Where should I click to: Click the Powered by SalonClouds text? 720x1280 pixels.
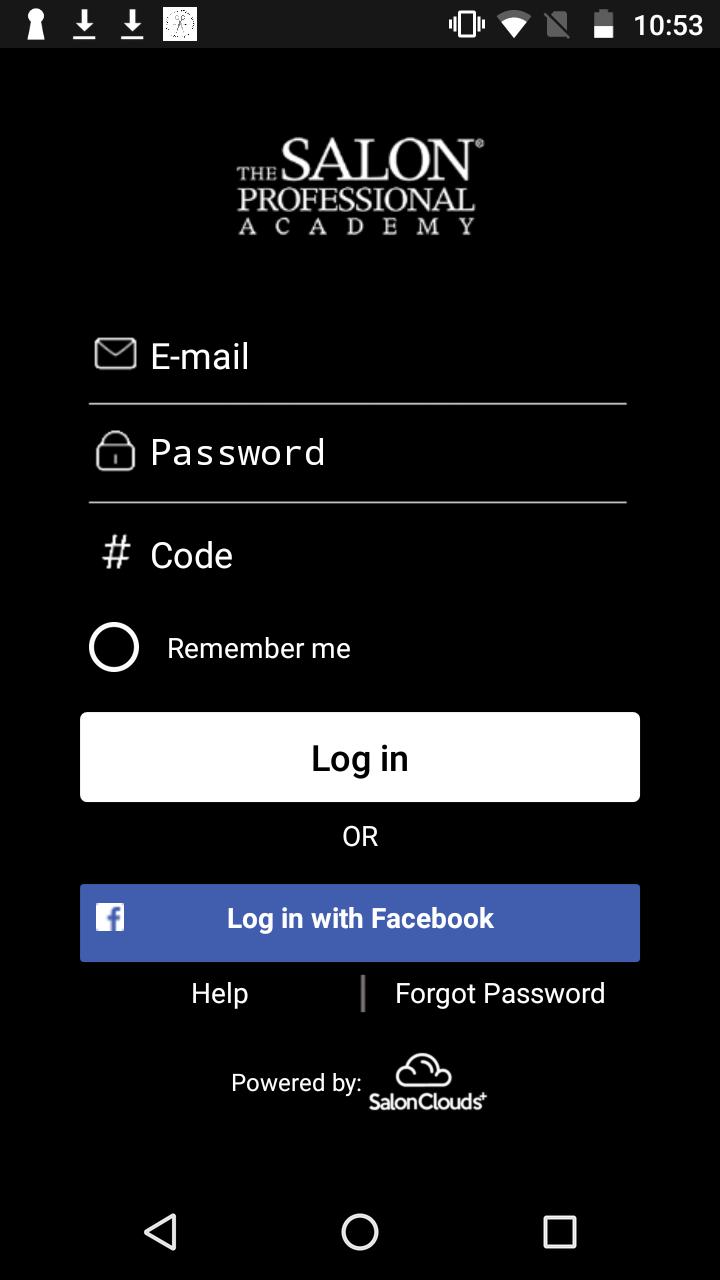[295, 1081]
